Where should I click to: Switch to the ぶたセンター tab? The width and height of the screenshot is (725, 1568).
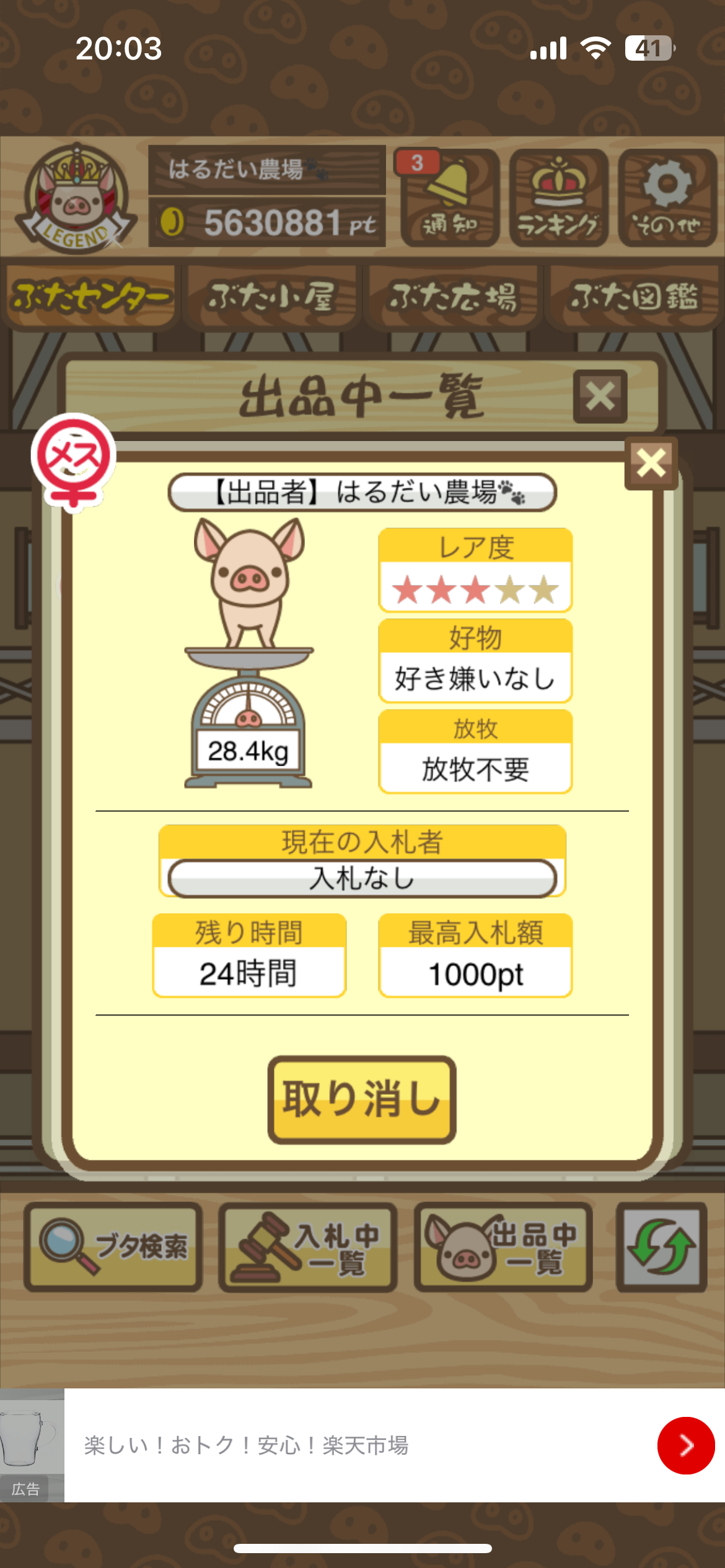pos(91,297)
